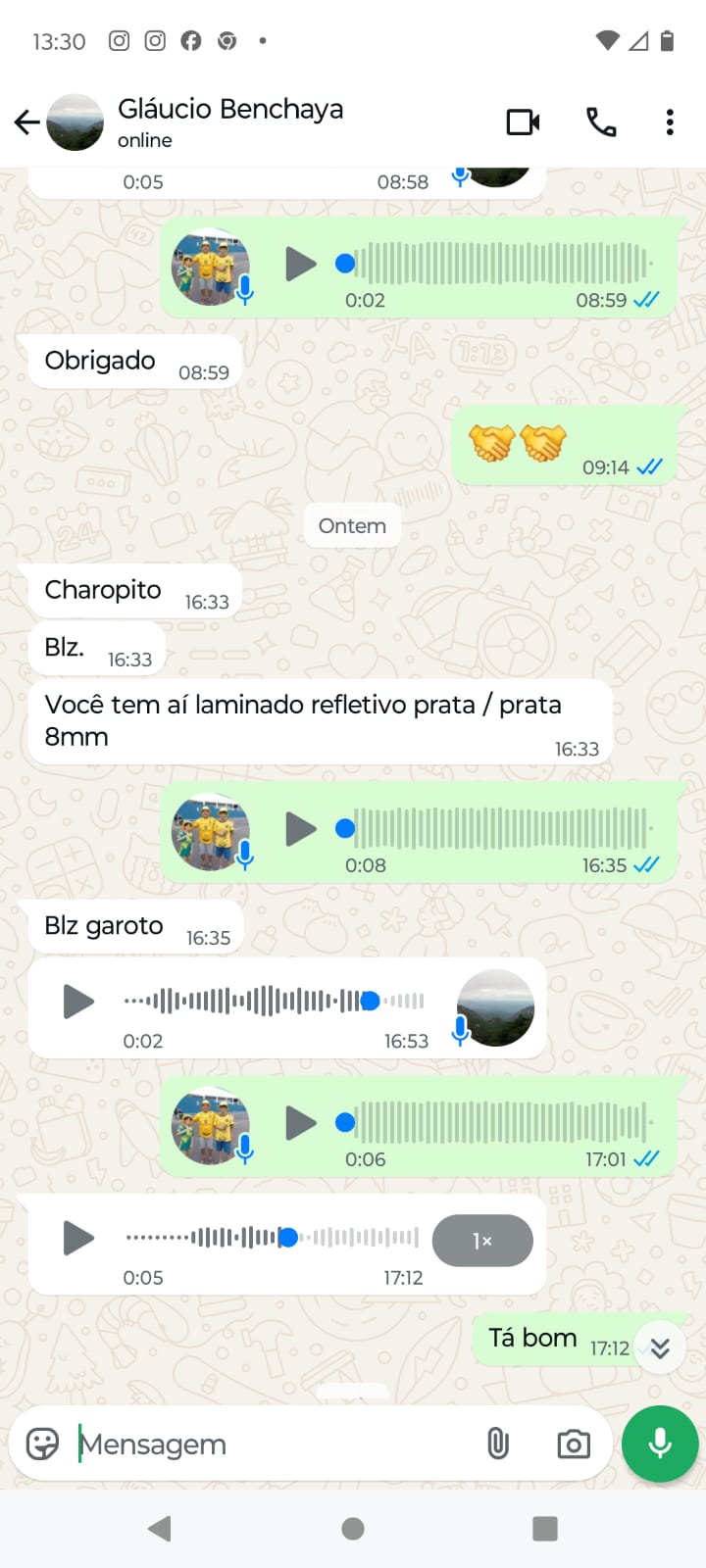Play the voice message sent at 08:59
The height and width of the screenshot is (1568, 706).
[300, 264]
